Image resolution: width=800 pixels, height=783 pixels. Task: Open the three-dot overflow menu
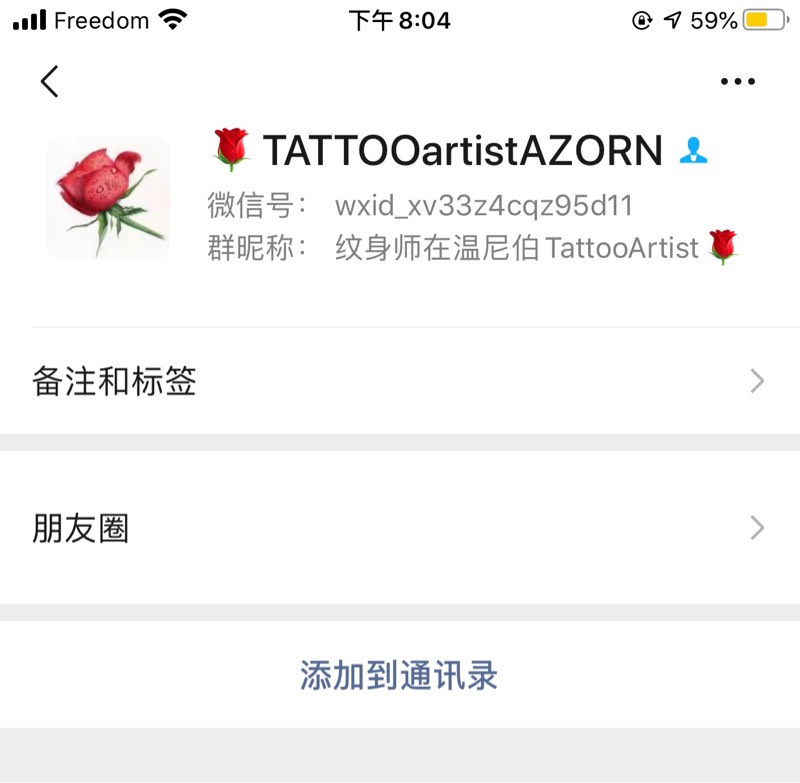(738, 82)
